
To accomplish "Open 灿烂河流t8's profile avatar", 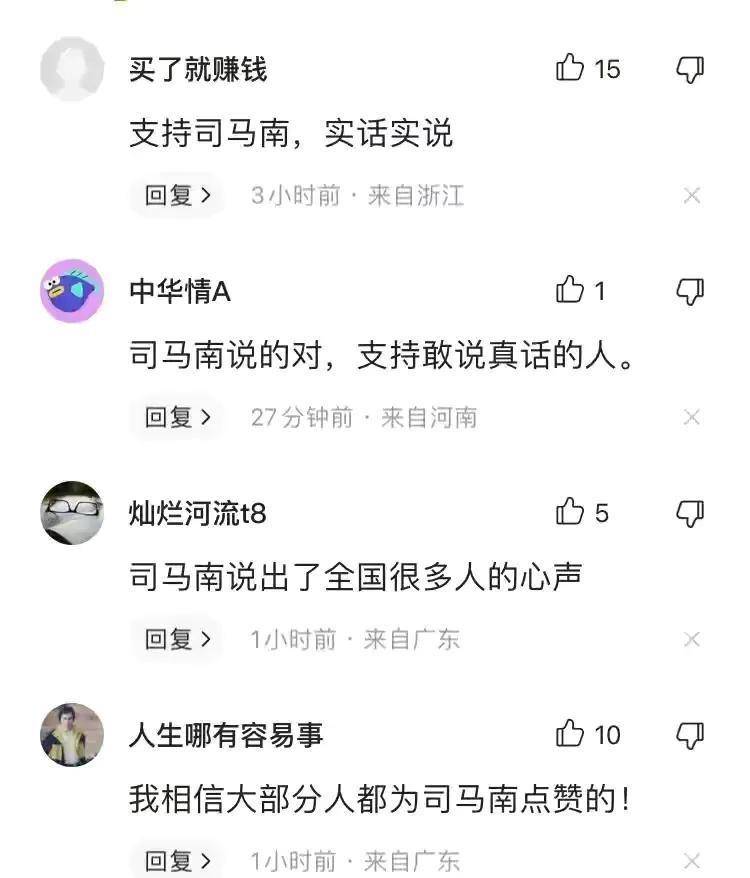I will 72,513.
